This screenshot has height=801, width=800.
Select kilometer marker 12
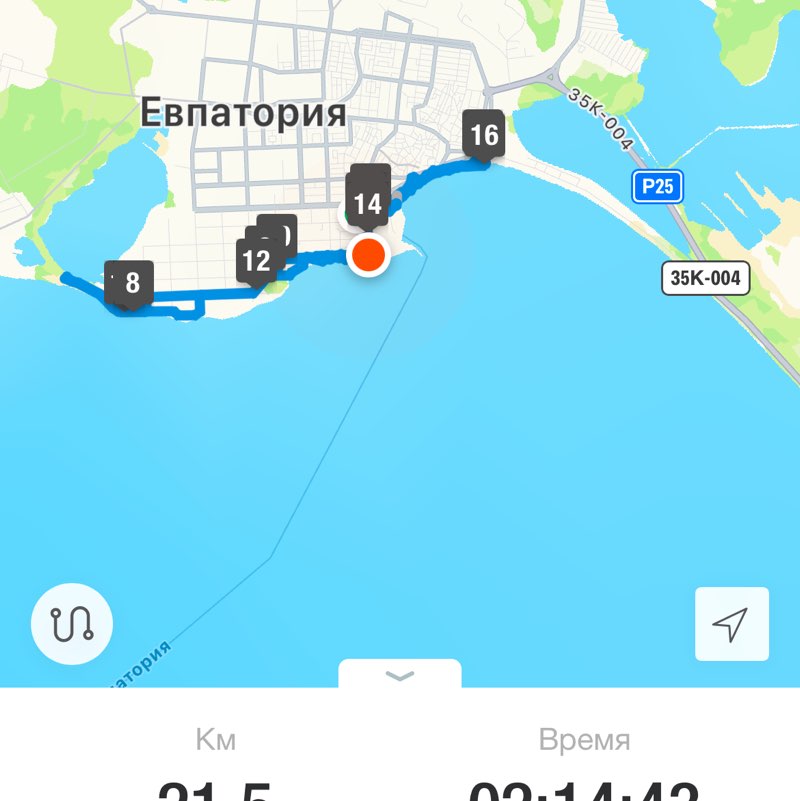[256, 258]
